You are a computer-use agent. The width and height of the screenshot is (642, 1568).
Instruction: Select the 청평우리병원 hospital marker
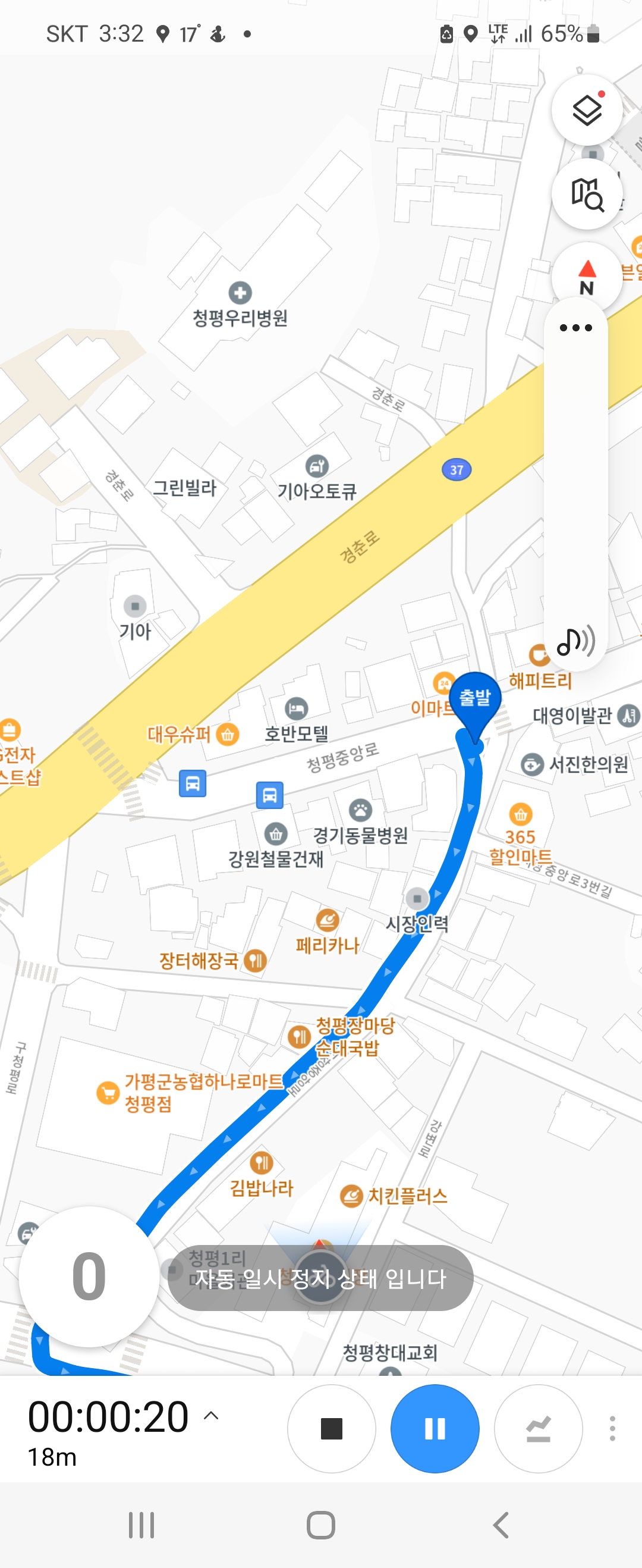point(240,293)
